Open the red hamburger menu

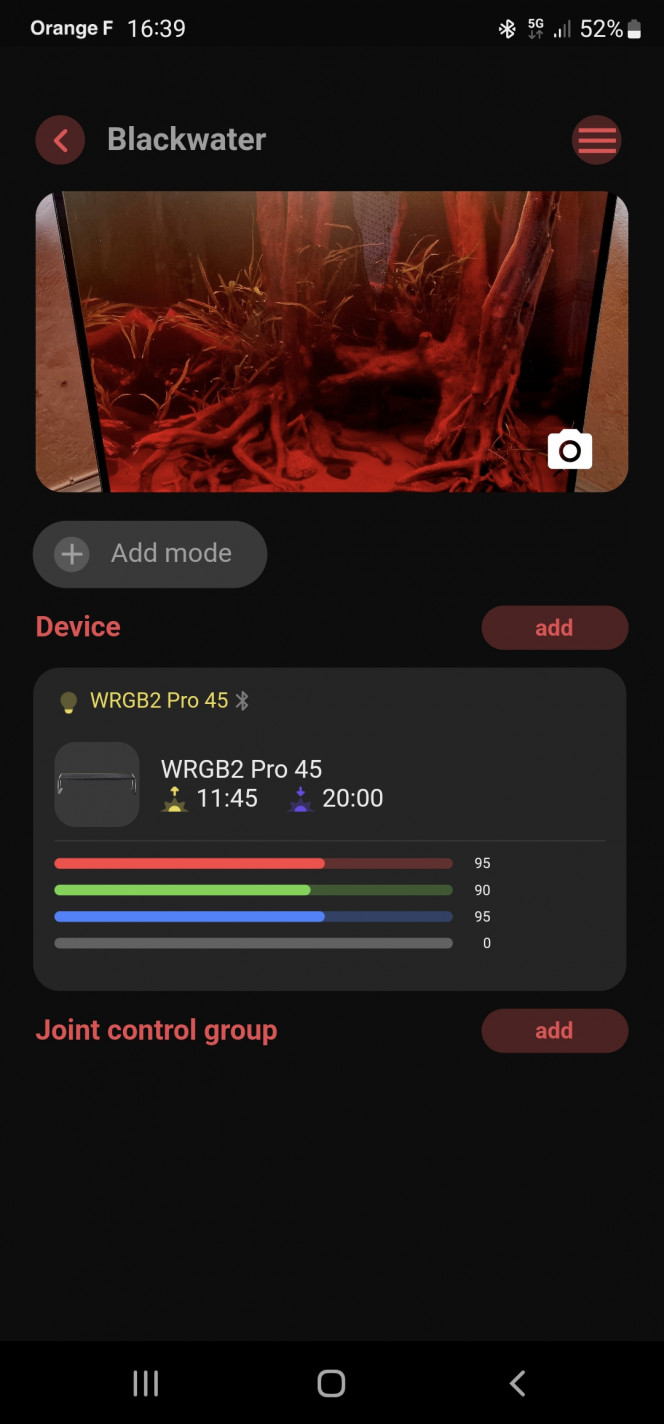(596, 140)
